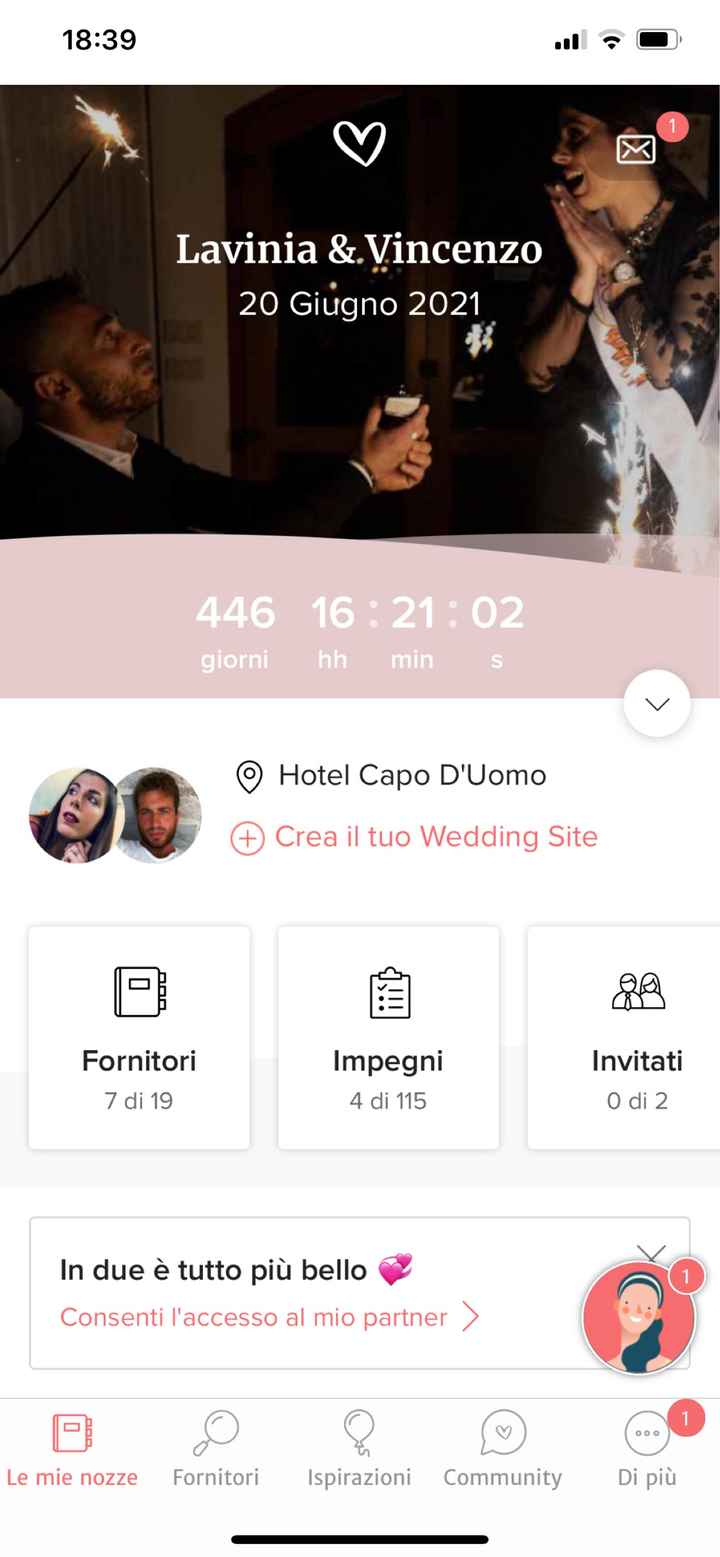Image resolution: width=720 pixels, height=1557 pixels.
Task: Open the location pin for Hotel Capo D'Uomo
Action: point(249,776)
